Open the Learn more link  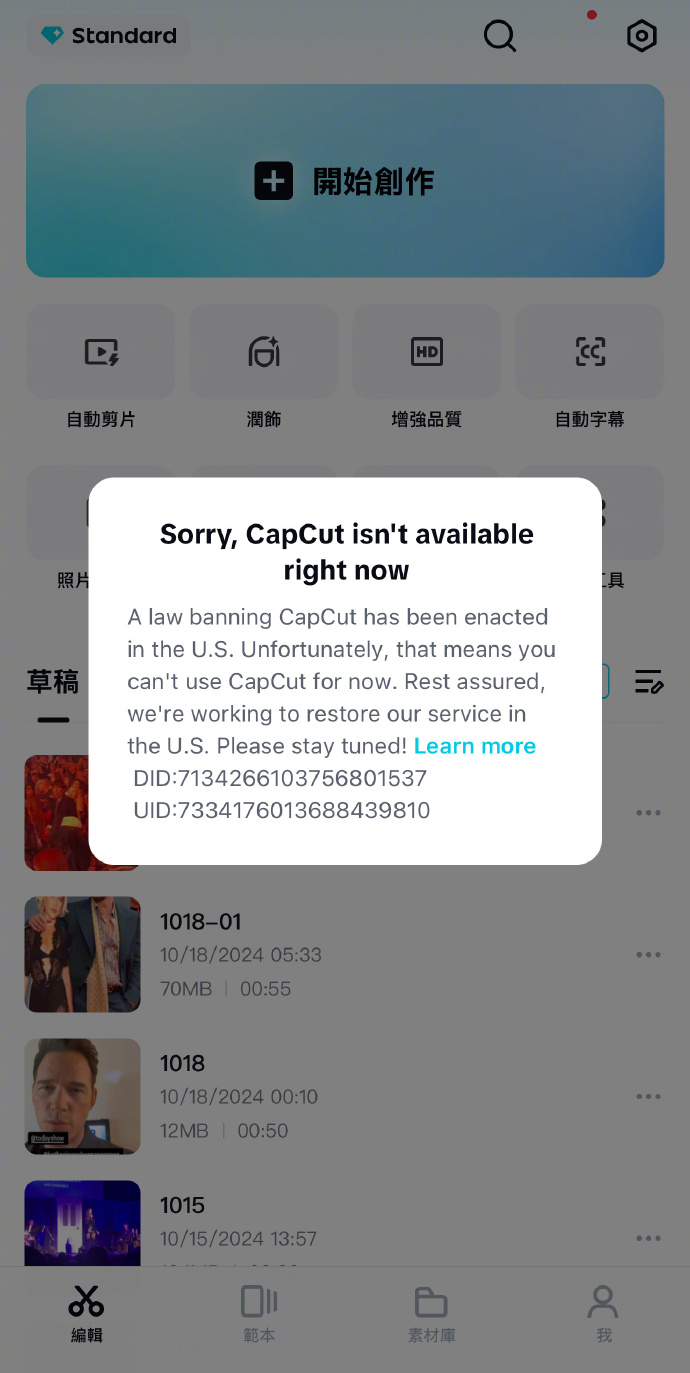click(x=474, y=746)
